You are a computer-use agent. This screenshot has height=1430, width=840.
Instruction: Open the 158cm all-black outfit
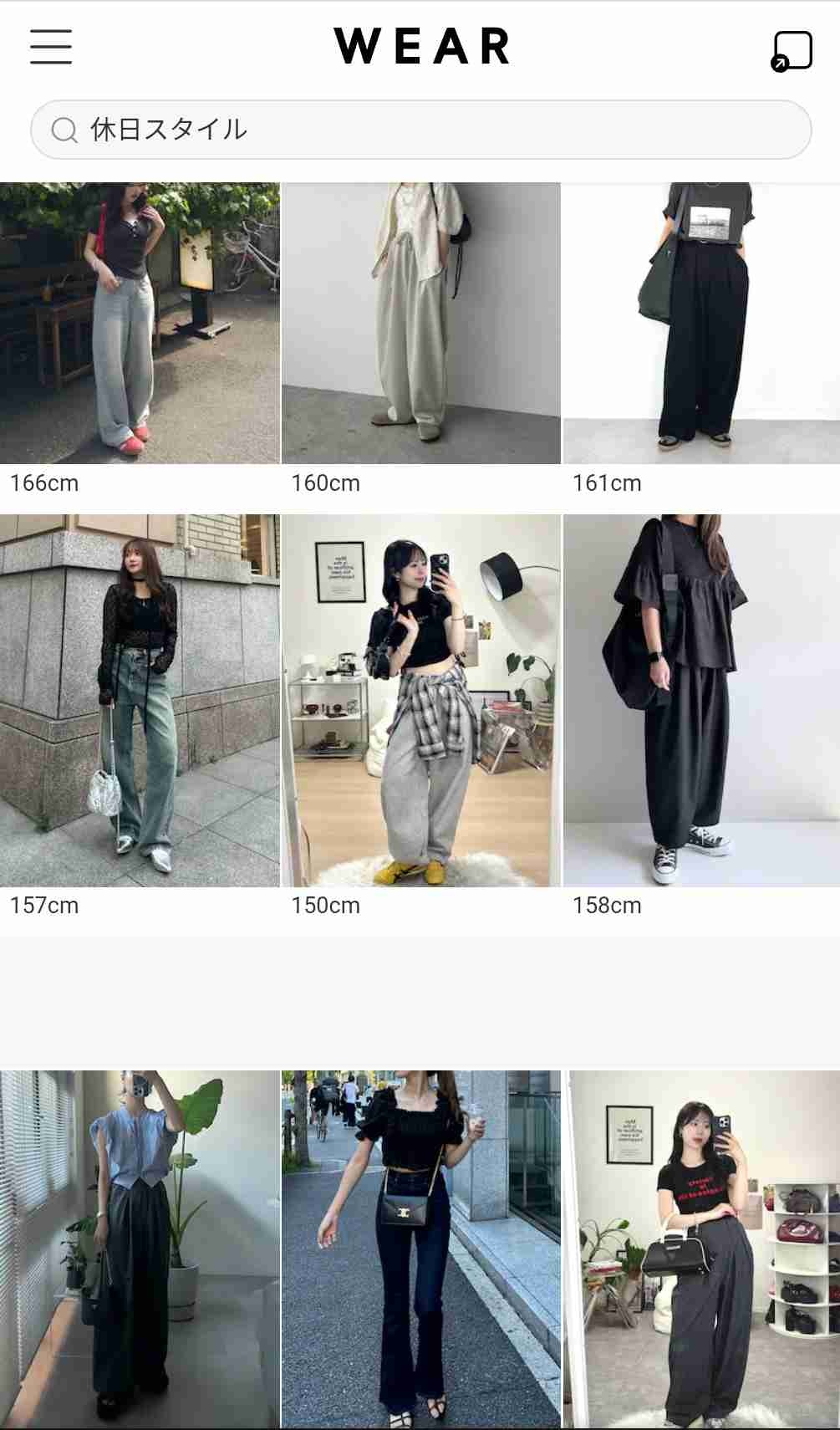point(701,700)
